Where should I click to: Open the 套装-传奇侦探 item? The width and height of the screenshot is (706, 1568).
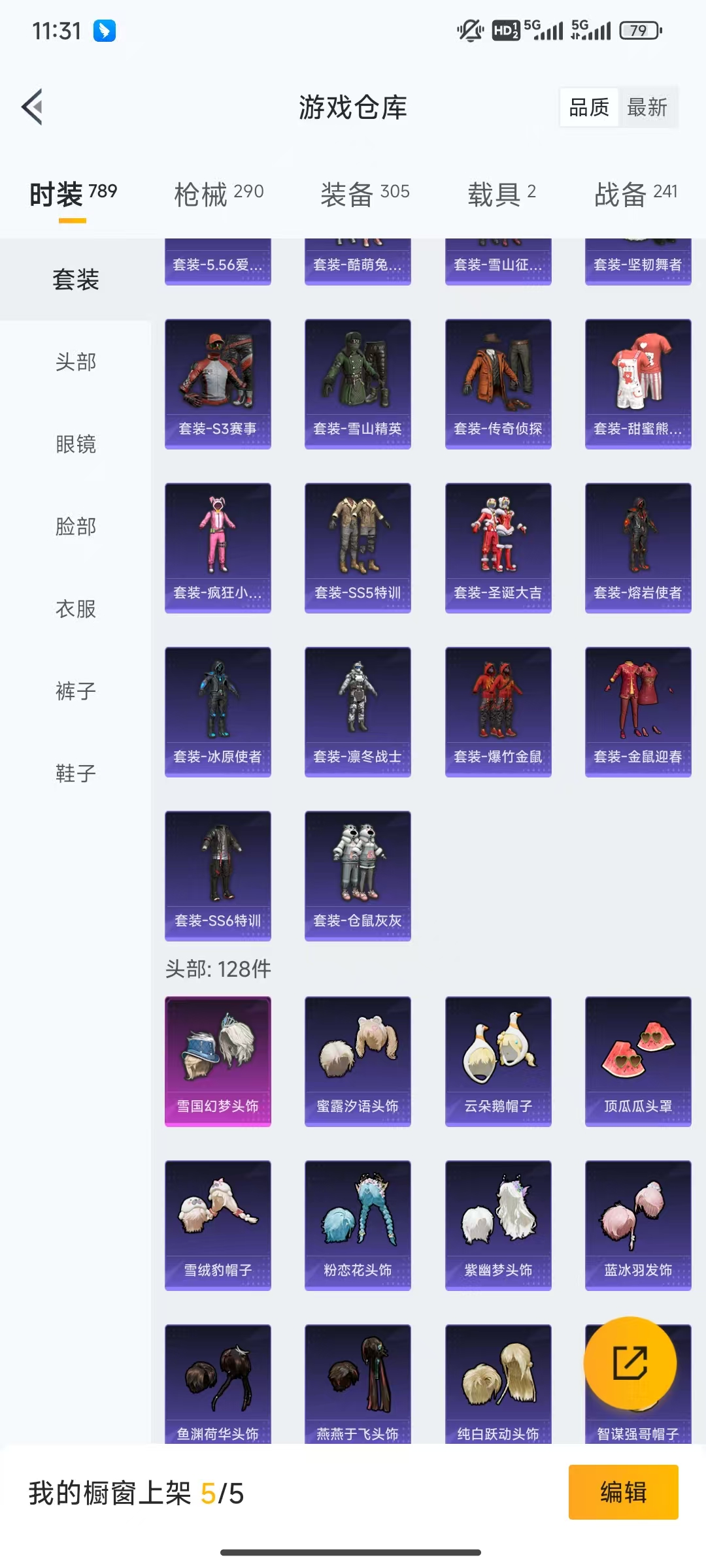(498, 384)
